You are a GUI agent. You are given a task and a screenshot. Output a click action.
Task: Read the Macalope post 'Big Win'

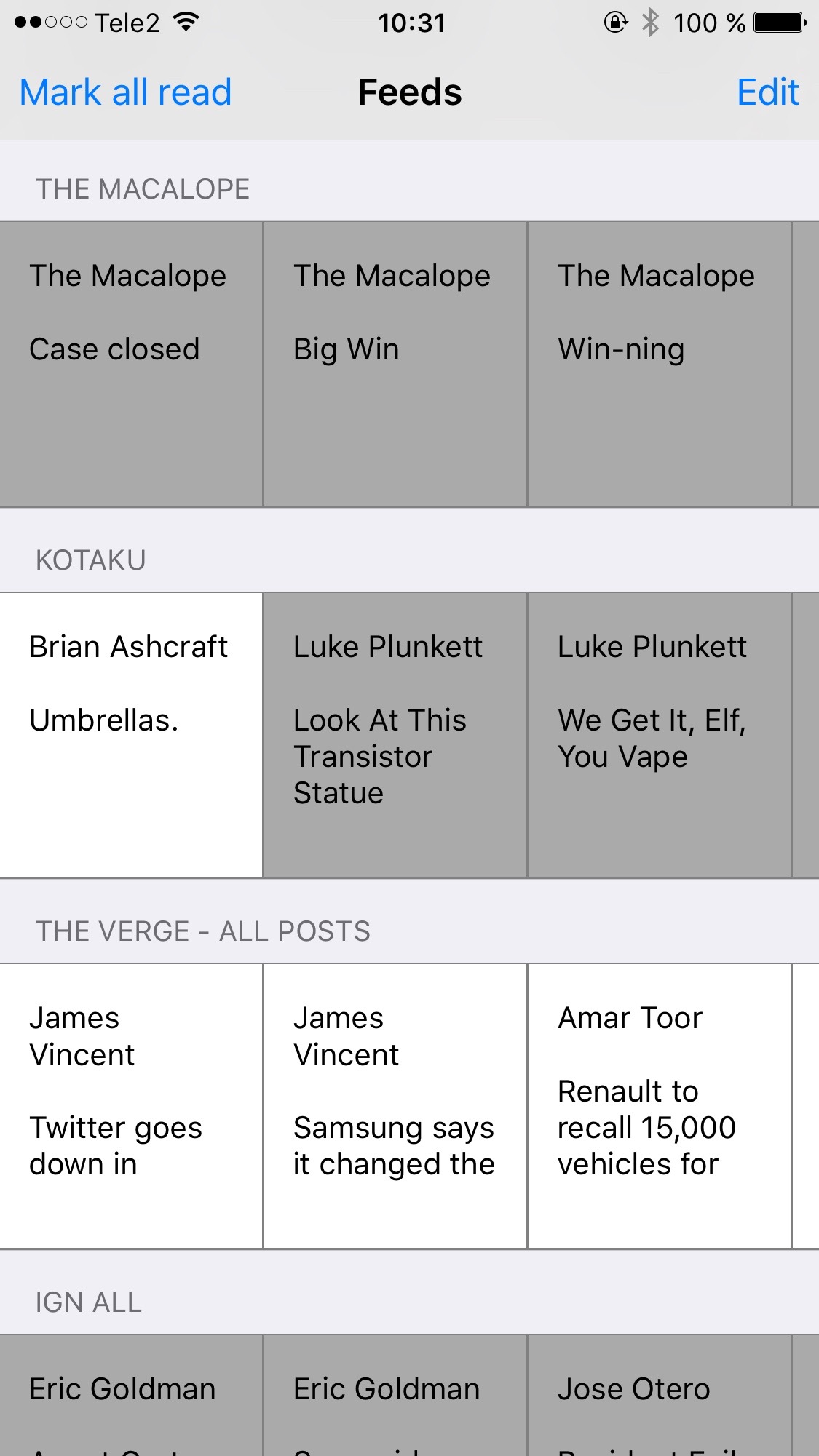point(395,364)
